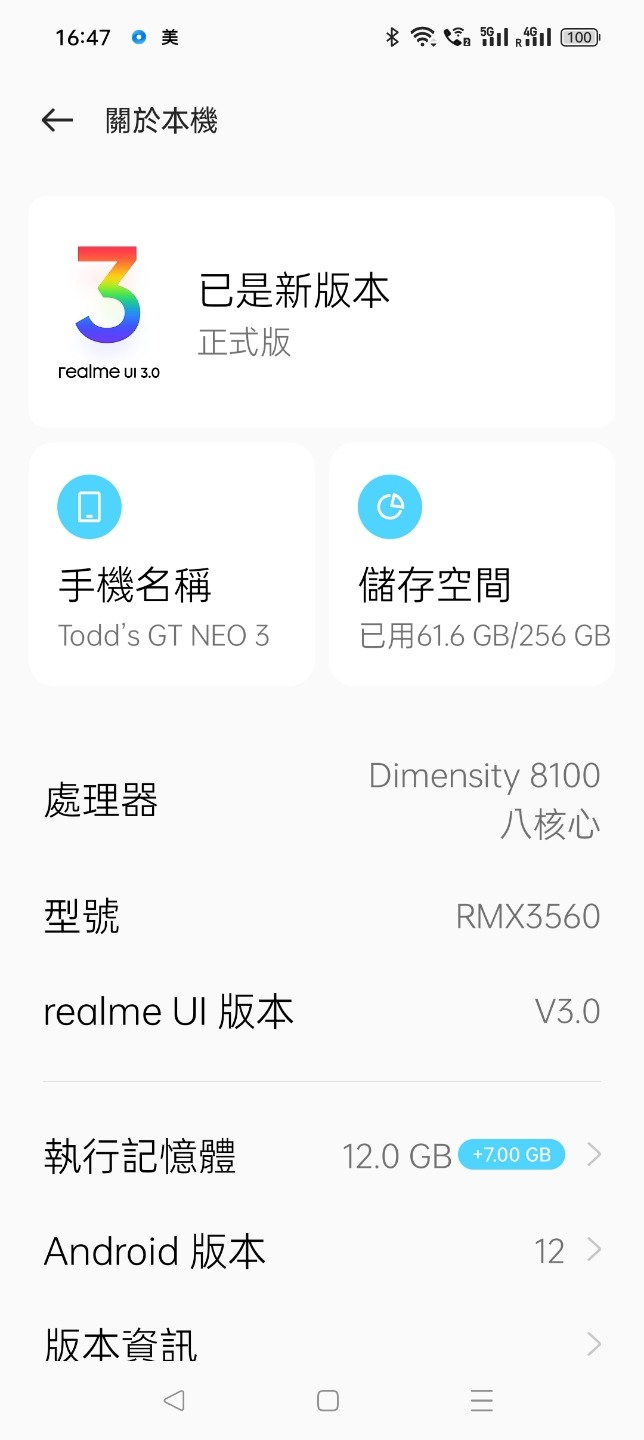Tap the system home button
This screenshot has width=644, height=1440.
click(327, 1401)
